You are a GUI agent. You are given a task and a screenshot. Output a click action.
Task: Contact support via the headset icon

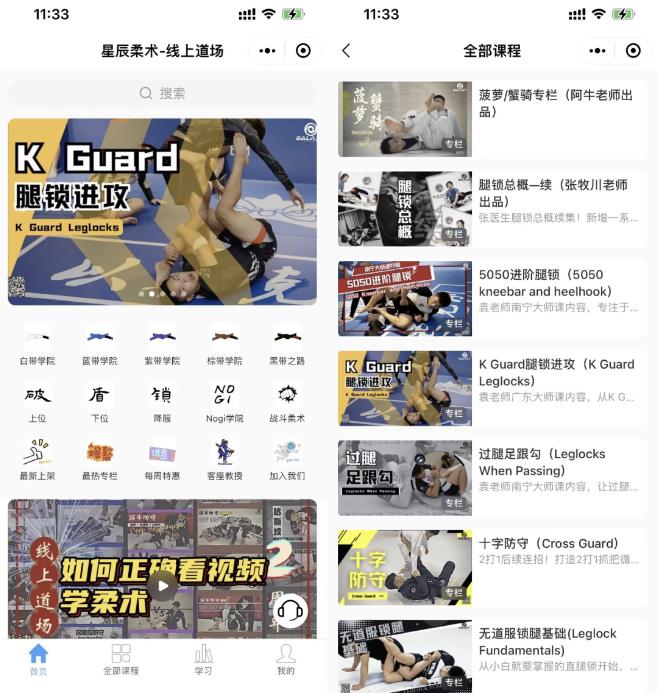(290, 610)
